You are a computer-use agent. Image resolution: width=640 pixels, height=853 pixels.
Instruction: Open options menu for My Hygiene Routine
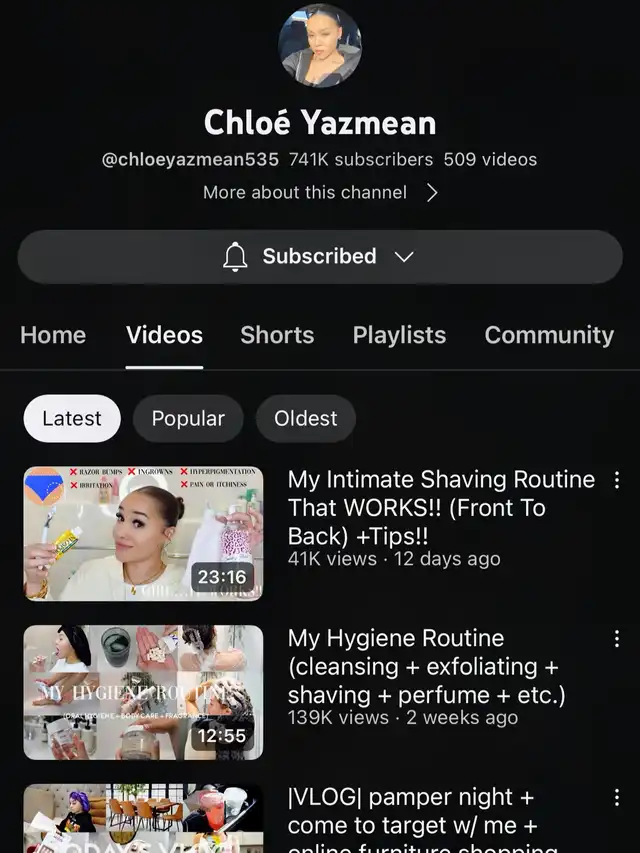coord(617,639)
